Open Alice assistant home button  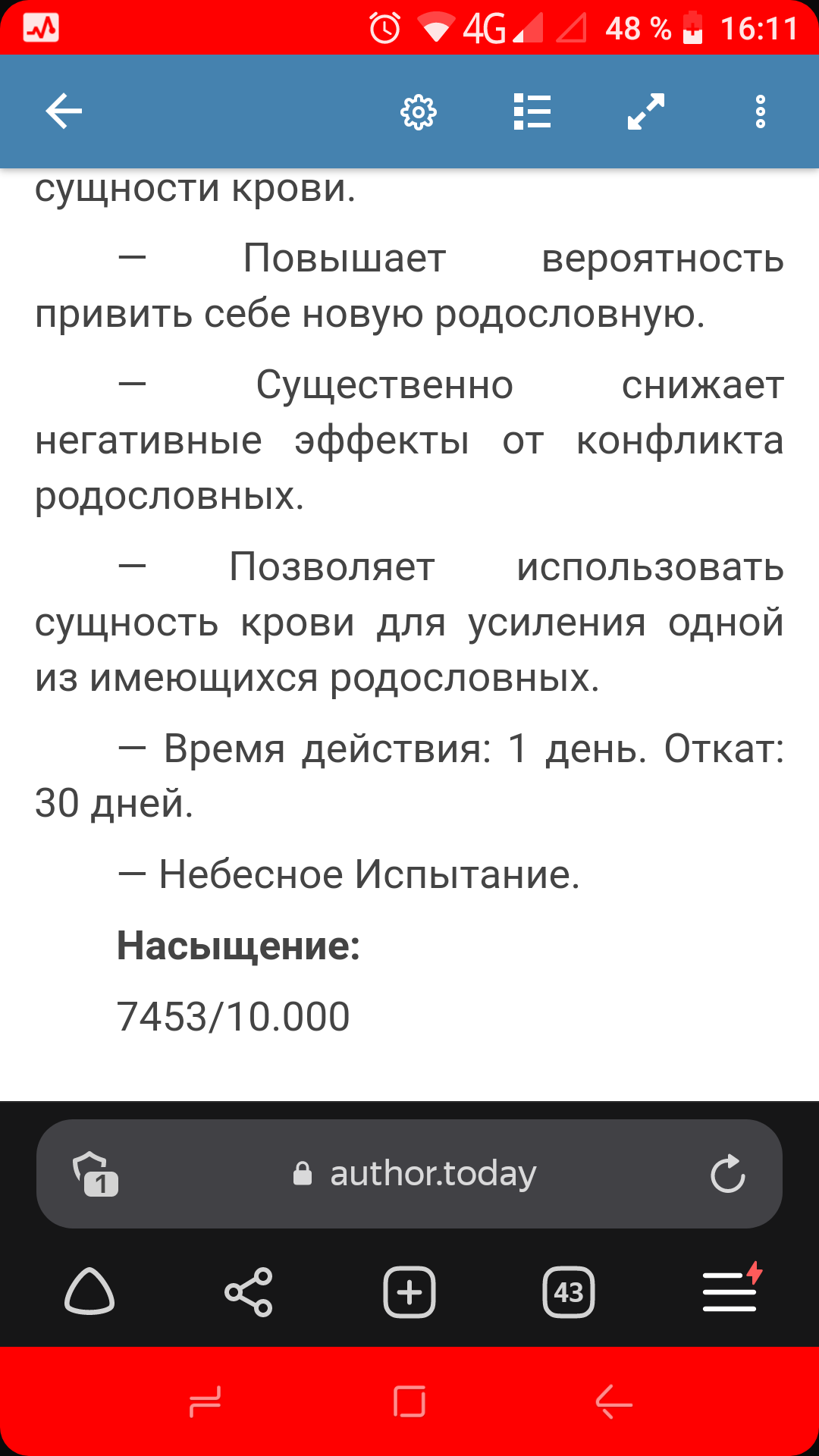point(89,1291)
